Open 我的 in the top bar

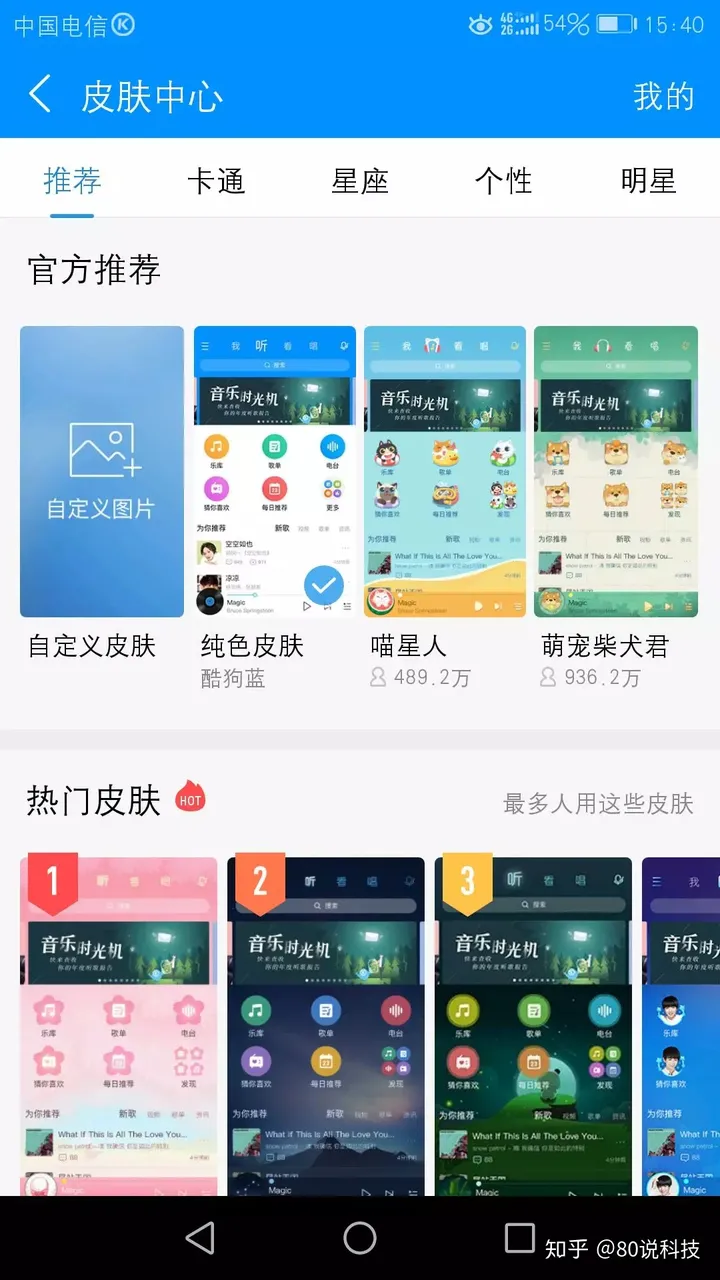coord(663,97)
